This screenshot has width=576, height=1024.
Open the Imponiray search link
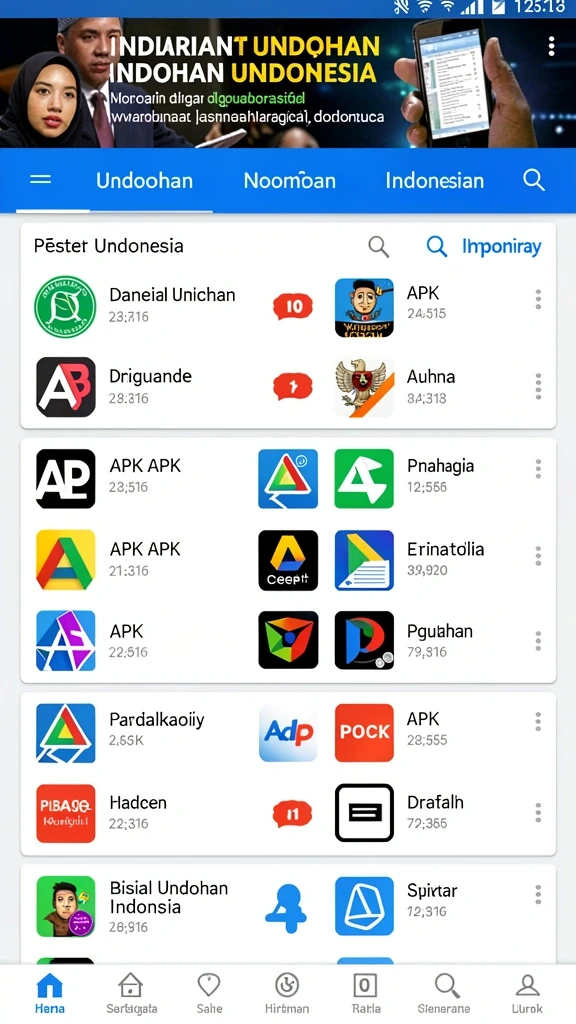click(483, 246)
